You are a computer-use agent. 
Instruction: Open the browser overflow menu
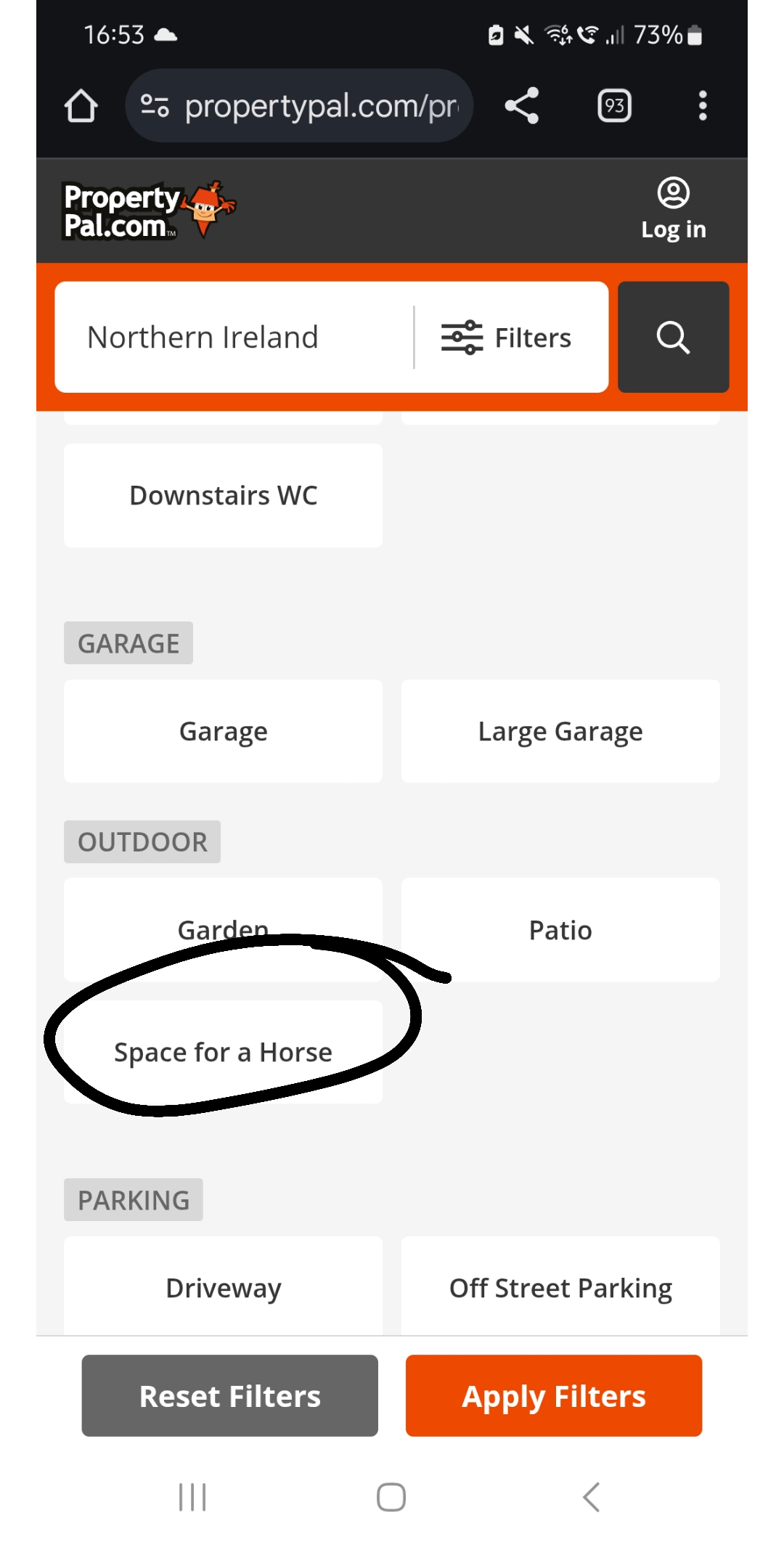click(x=702, y=106)
